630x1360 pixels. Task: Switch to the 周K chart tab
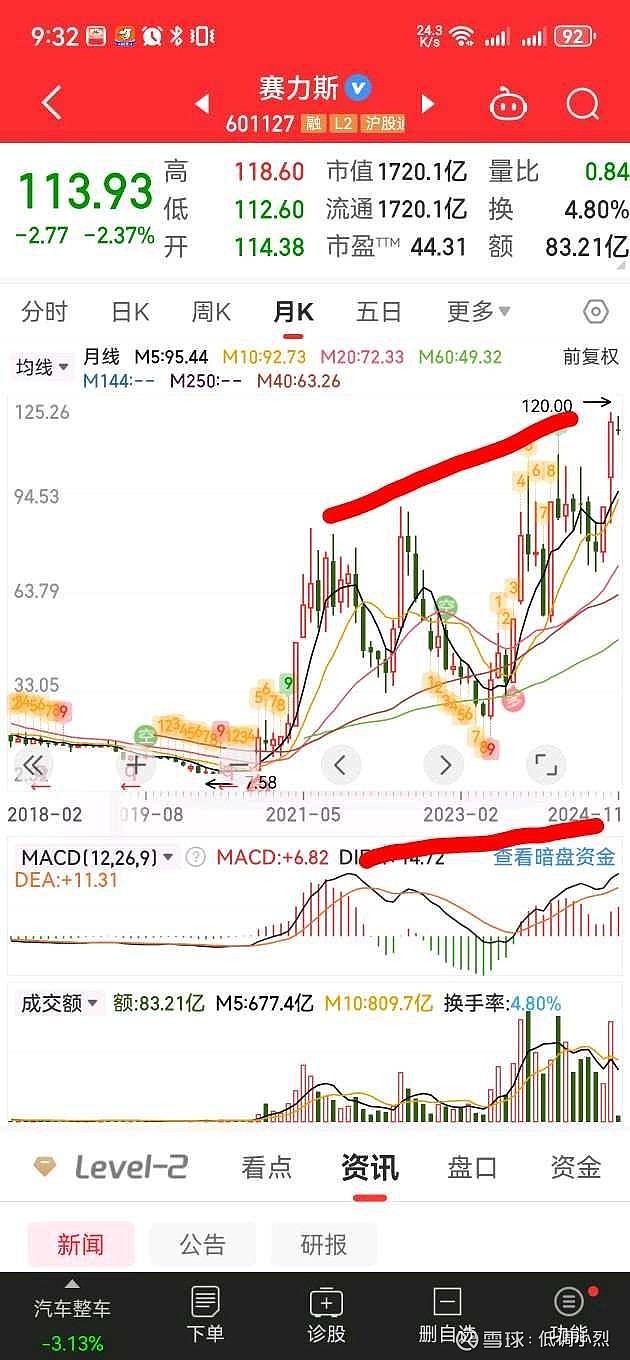pos(211,312)
